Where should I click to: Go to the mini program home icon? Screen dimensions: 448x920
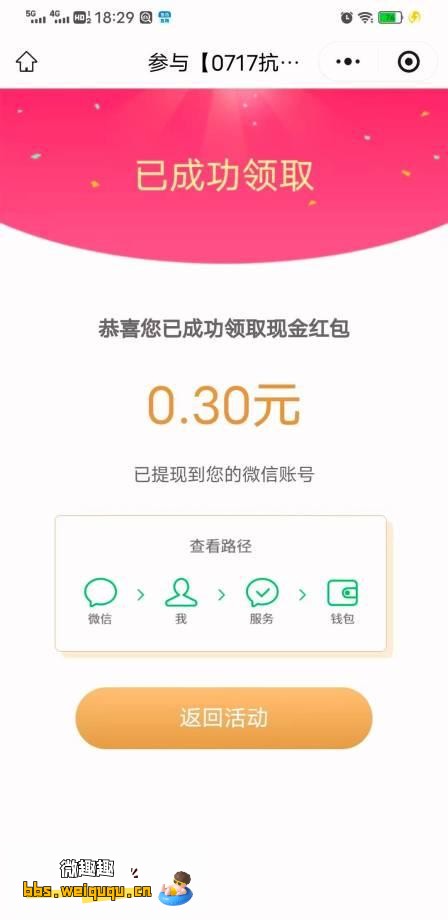[x=26, y=62]
